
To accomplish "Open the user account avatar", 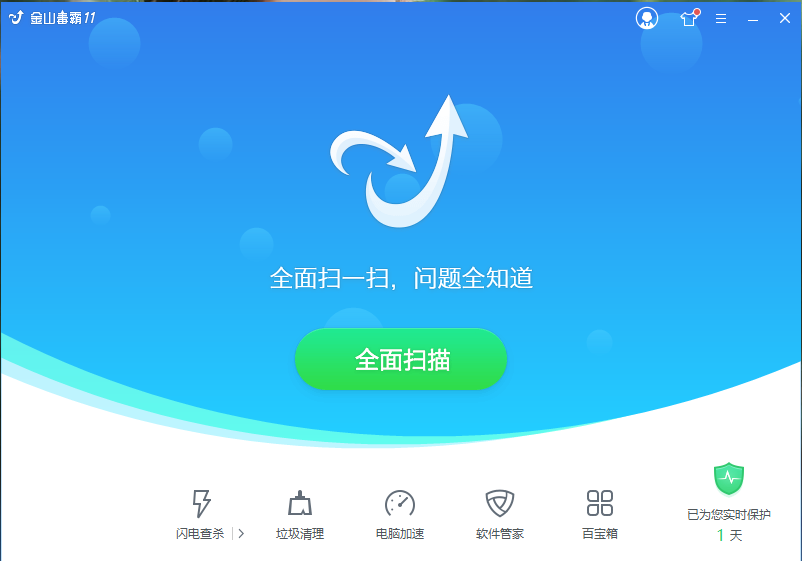I will pos(647,18).
